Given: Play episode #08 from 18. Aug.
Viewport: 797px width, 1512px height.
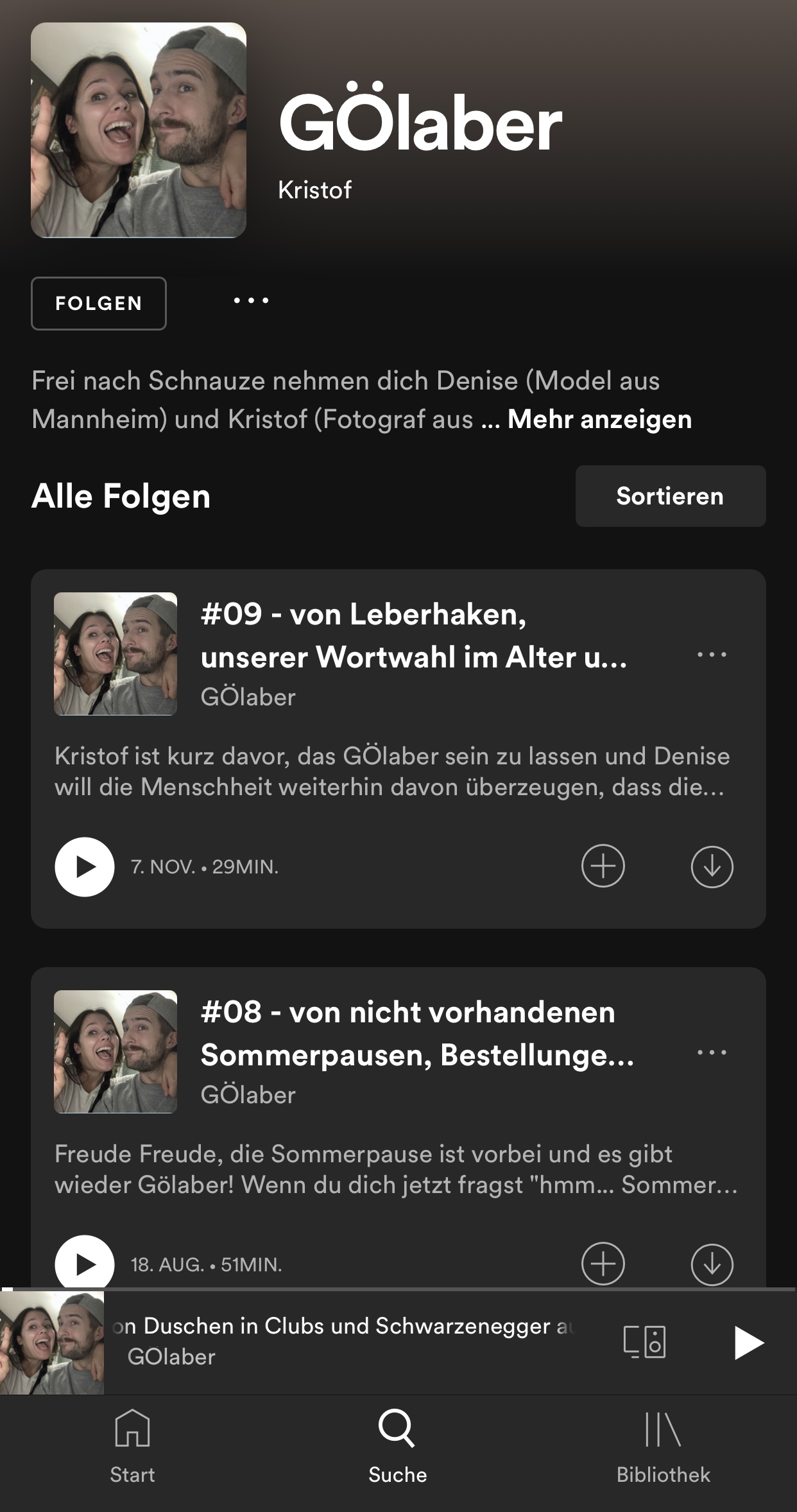Looking at the screenshot, I should [85, 1263].
